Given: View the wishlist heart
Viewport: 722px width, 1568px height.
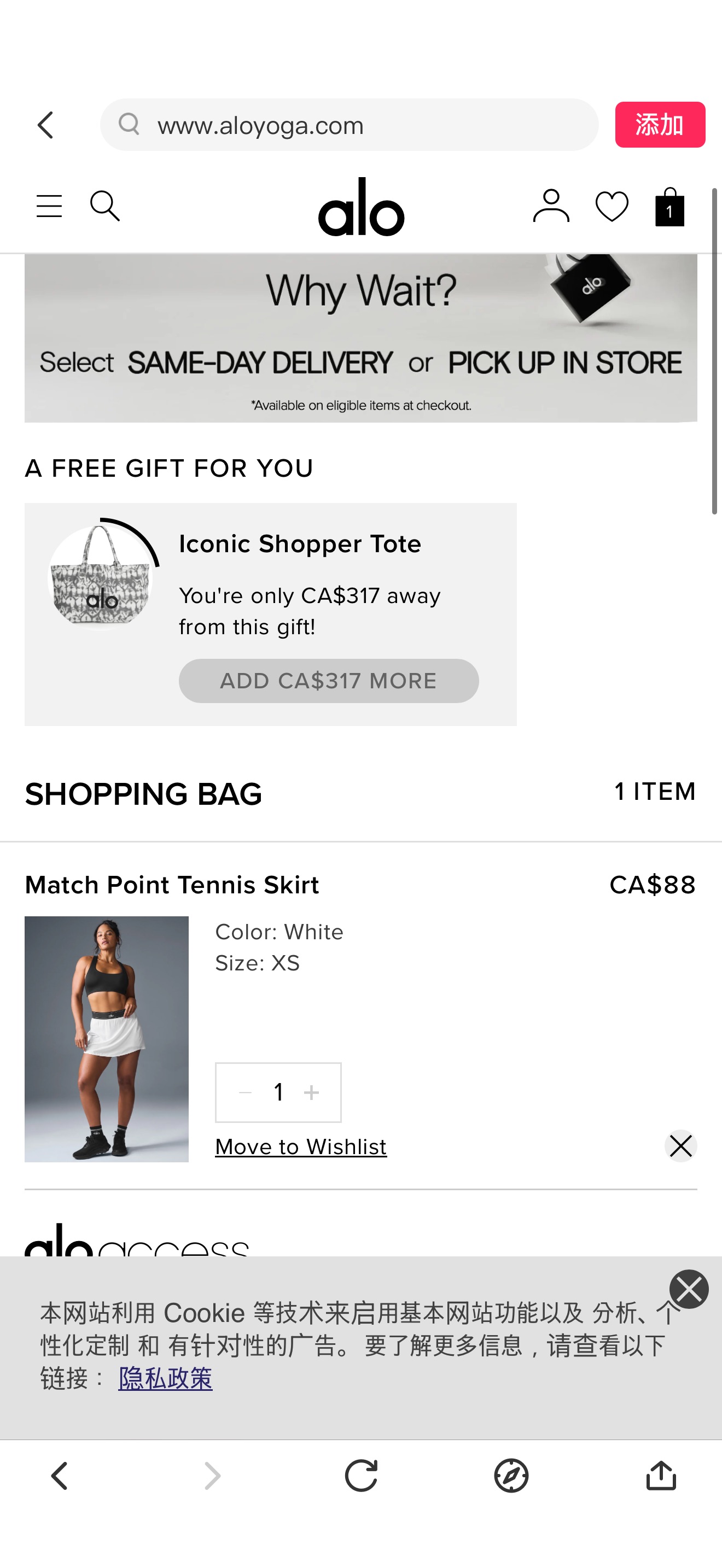Looking at the screenshot, I should click(x=611, y=206).
